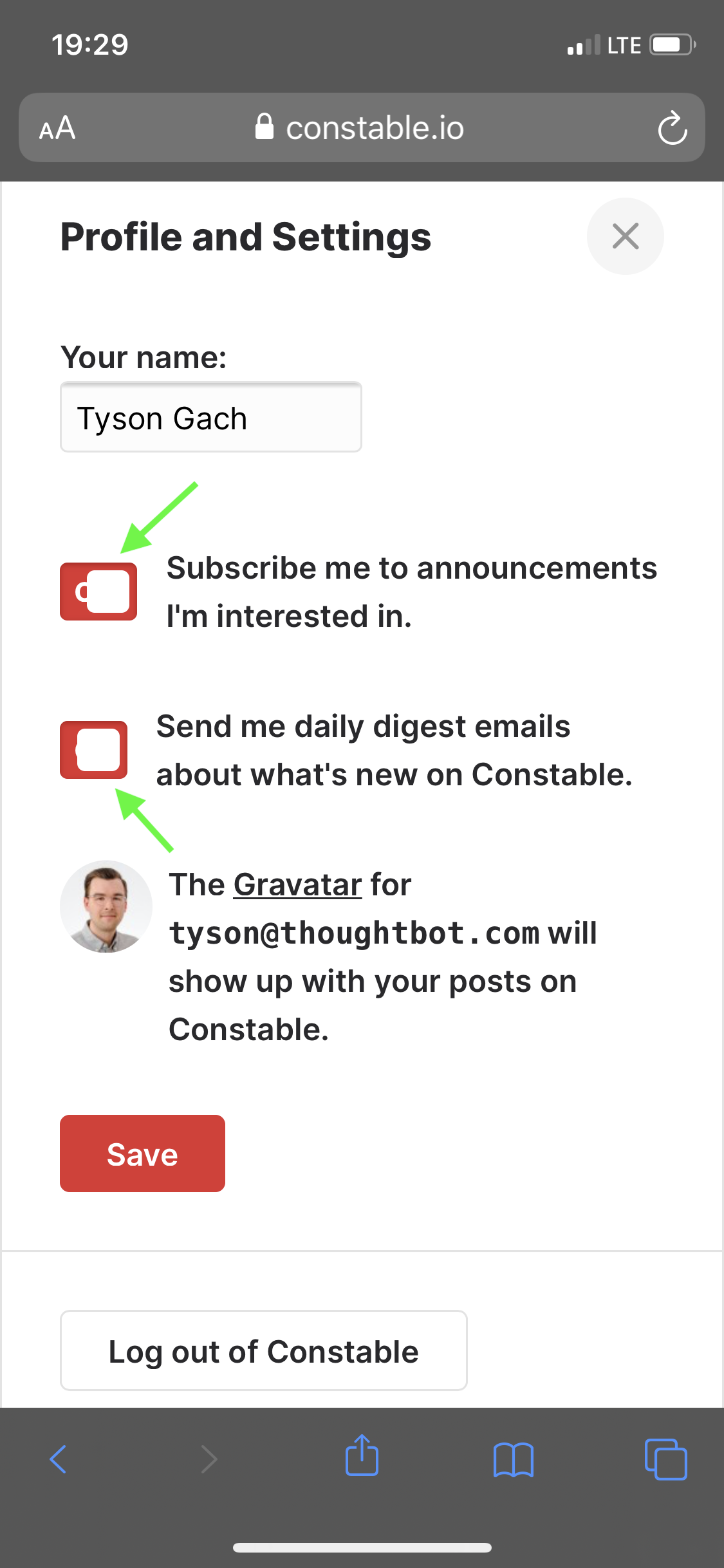Close the Profile and Settings panel
The image size is (724, 1568).
click(625, 236)
